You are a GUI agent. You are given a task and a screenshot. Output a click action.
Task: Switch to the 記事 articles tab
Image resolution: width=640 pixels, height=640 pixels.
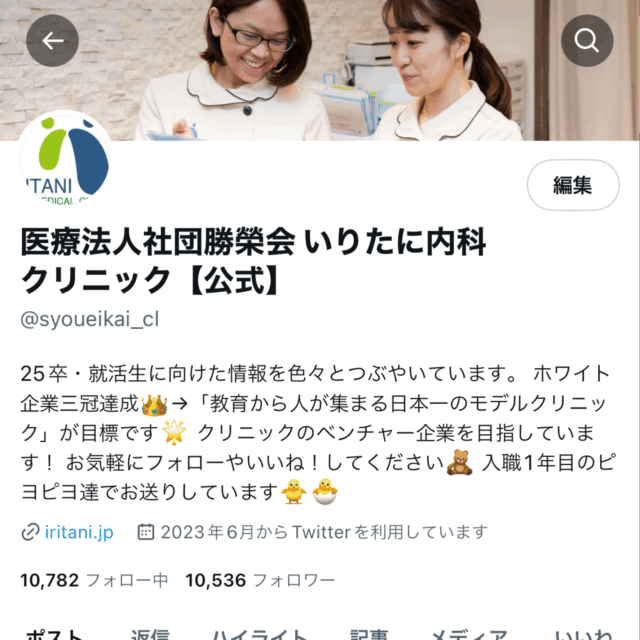pos(369,634)
